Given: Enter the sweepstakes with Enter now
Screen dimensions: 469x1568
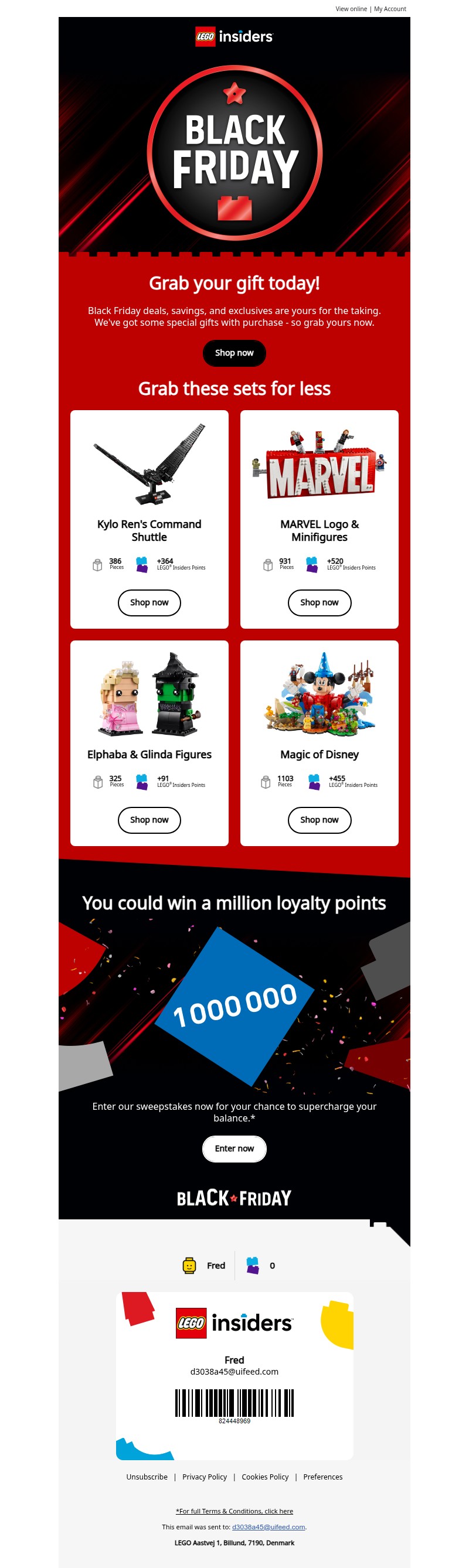Looking at the screenshot, I should coord(234,1148).
